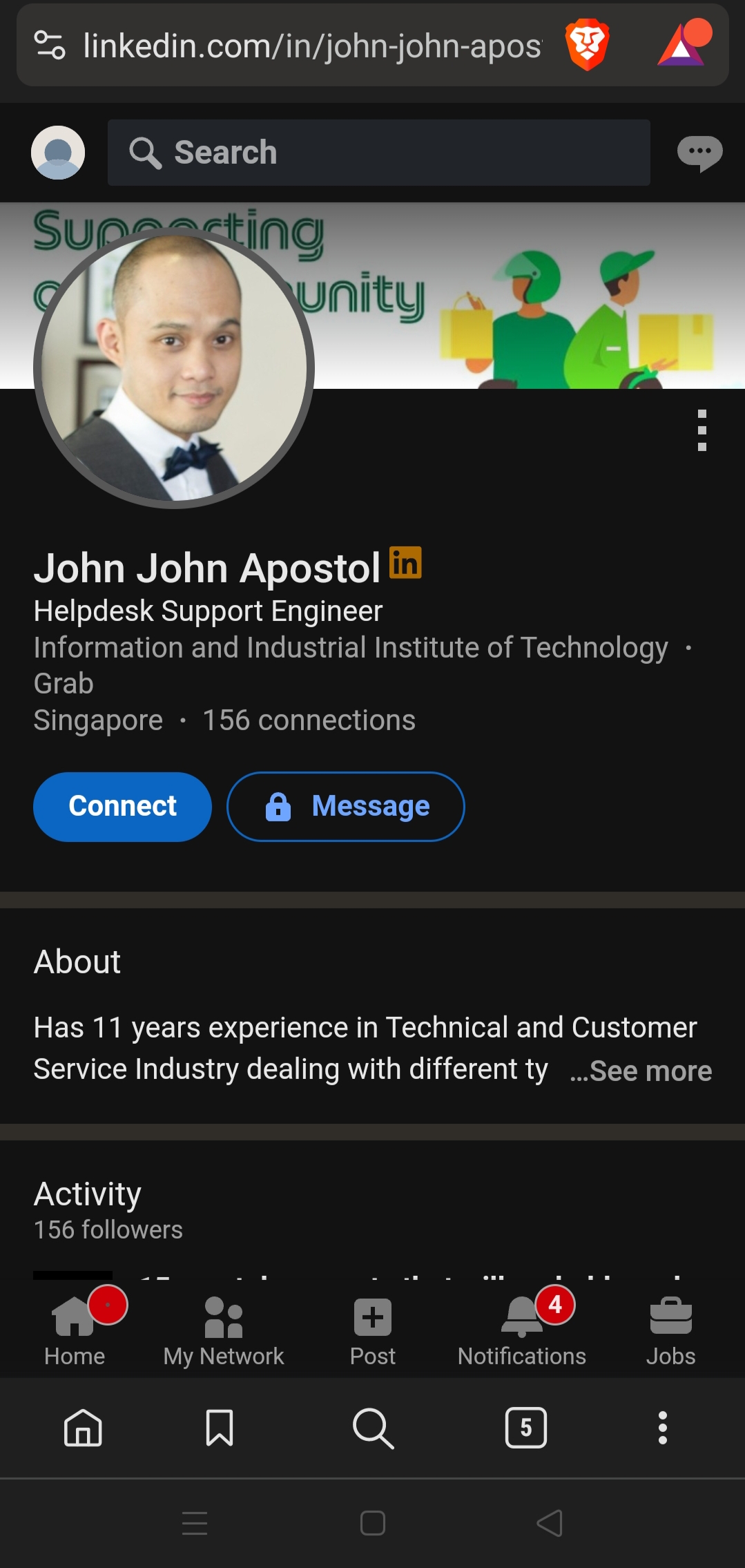The height and width of the screenshot is (1568, 745).
Task: Tap the linkedin.com address bar
Action: point(311,46)
